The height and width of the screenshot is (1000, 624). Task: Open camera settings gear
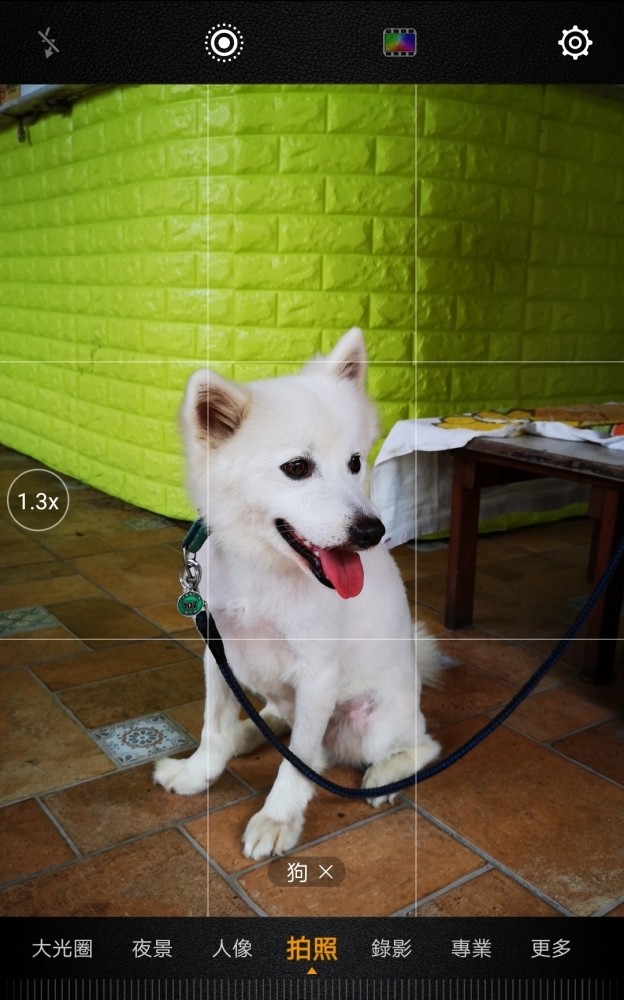(575, 42)
